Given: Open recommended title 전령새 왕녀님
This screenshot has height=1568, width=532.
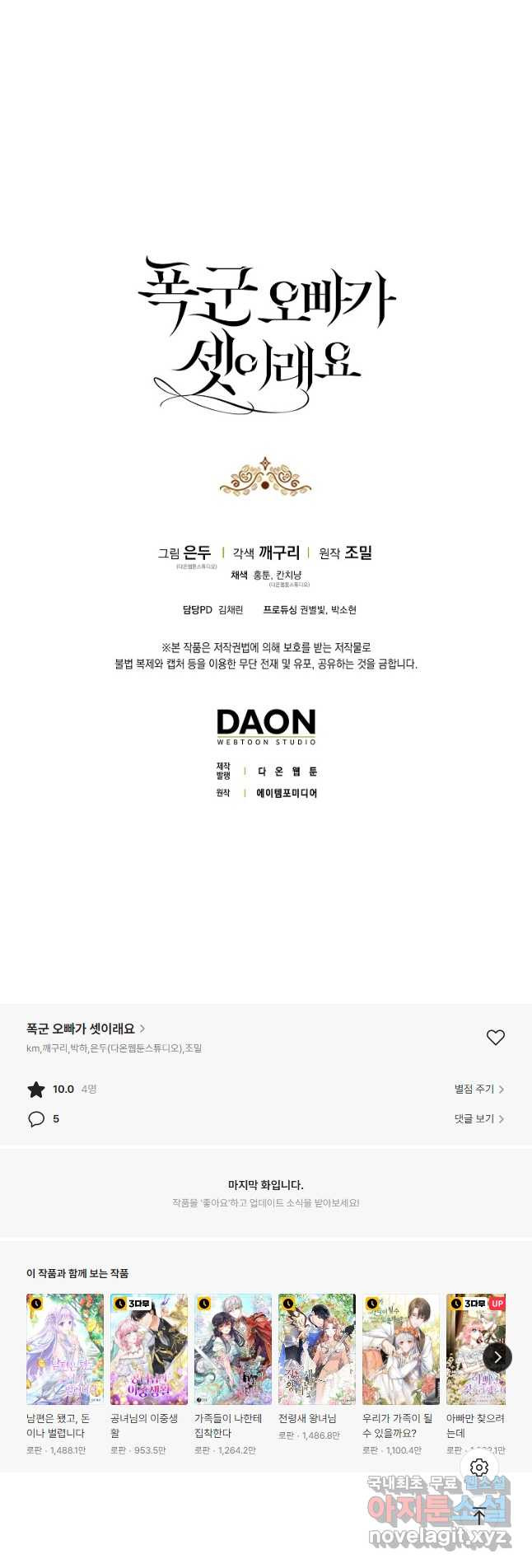Looking at the screenshot, I should pyautogui.click(x=317, y=1350).
